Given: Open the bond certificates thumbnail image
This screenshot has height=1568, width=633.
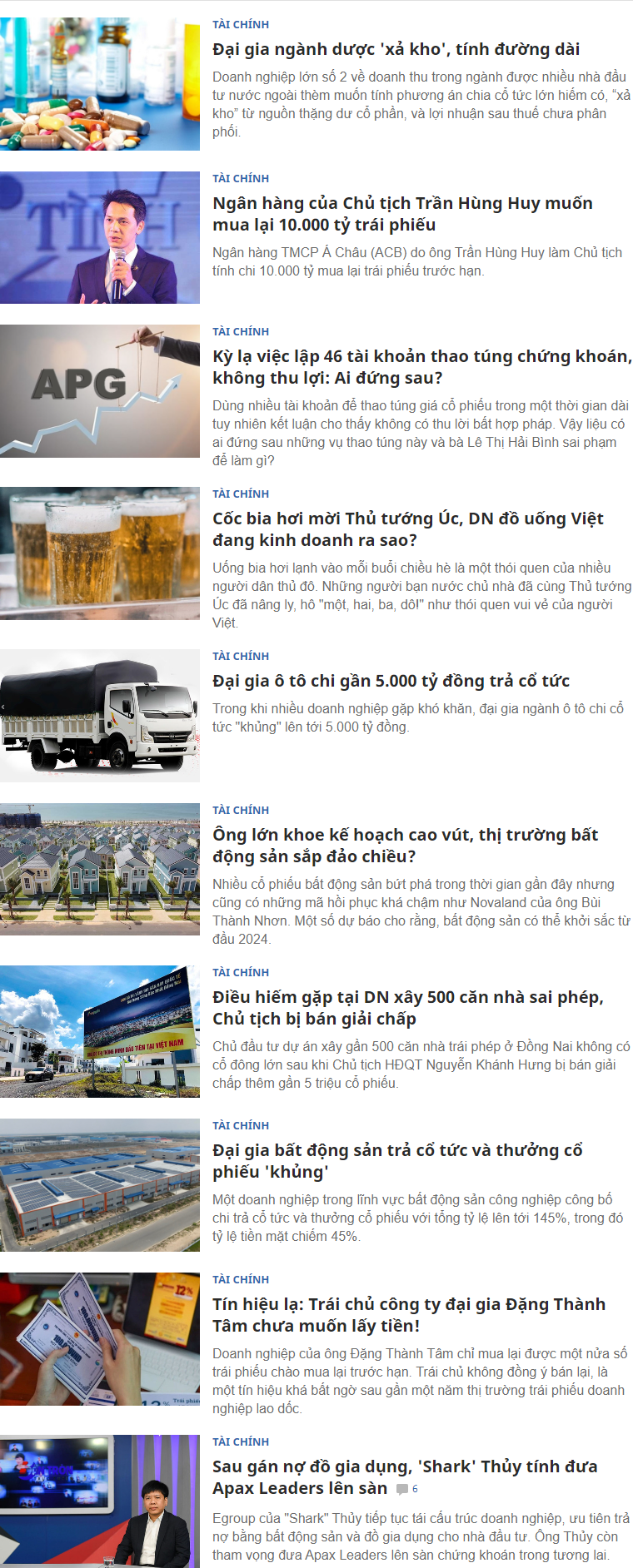Looking at the screenshot, I should coord(100,1339).
